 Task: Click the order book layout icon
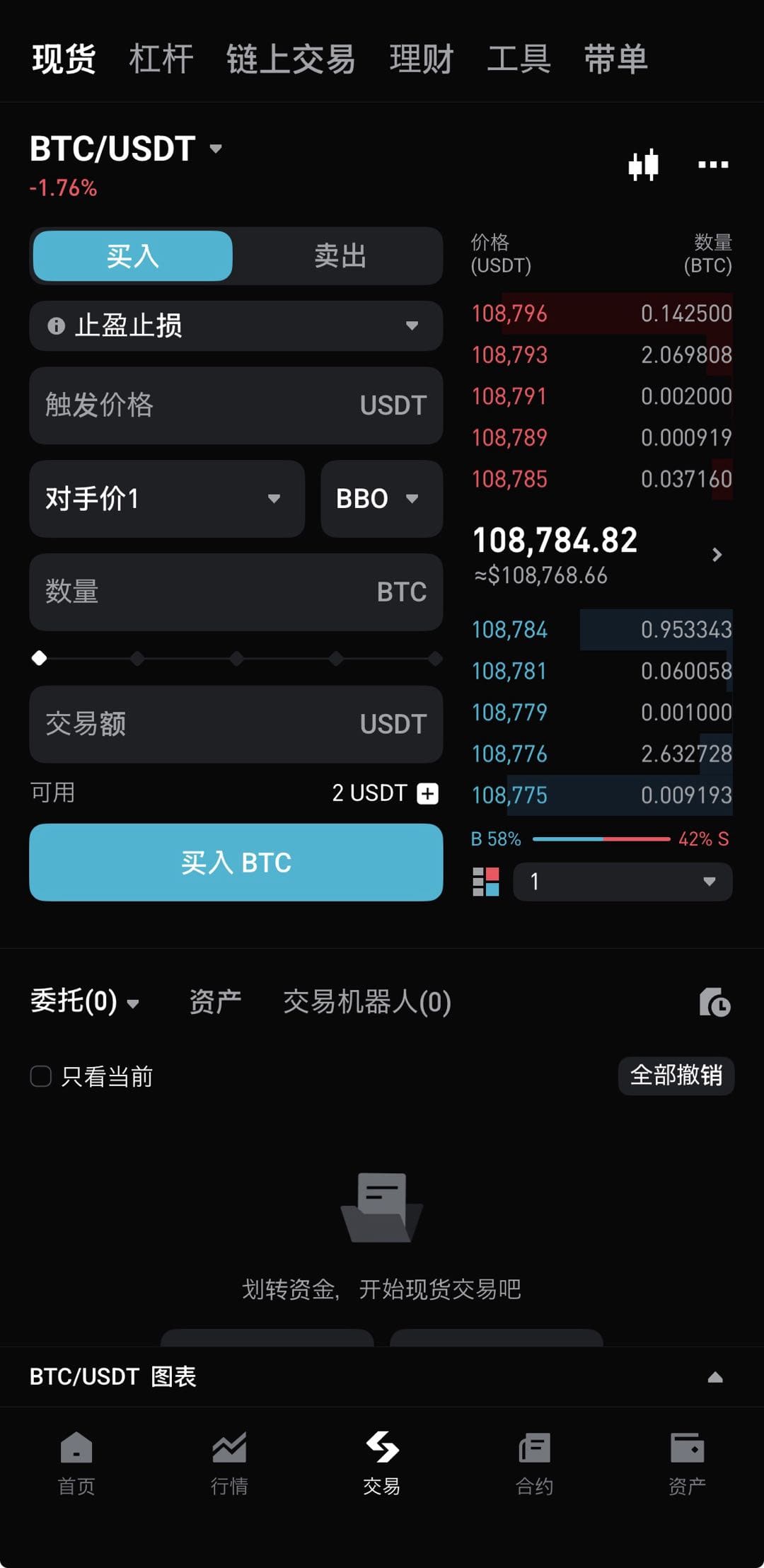click(485, 881)
